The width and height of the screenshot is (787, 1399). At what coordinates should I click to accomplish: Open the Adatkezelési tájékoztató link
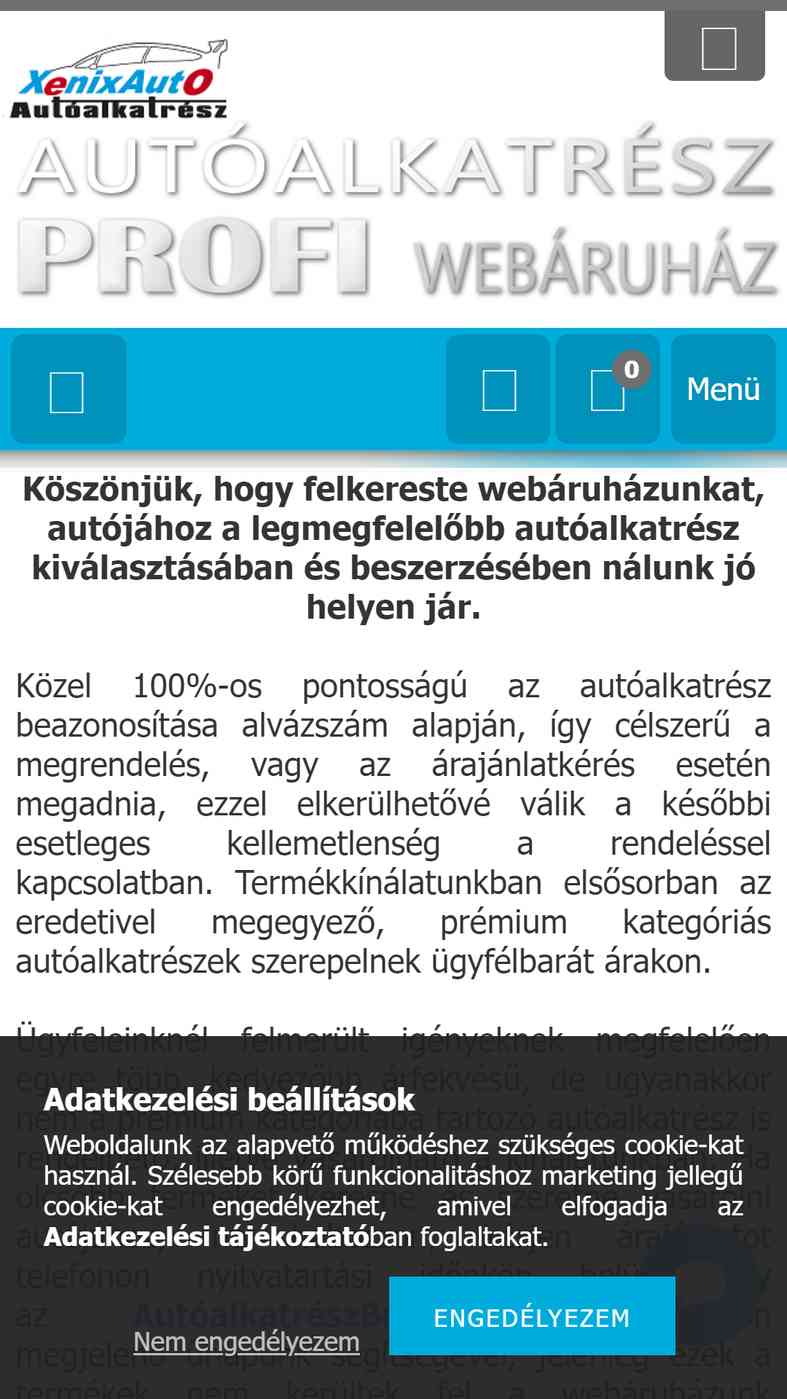point(206,1237)
